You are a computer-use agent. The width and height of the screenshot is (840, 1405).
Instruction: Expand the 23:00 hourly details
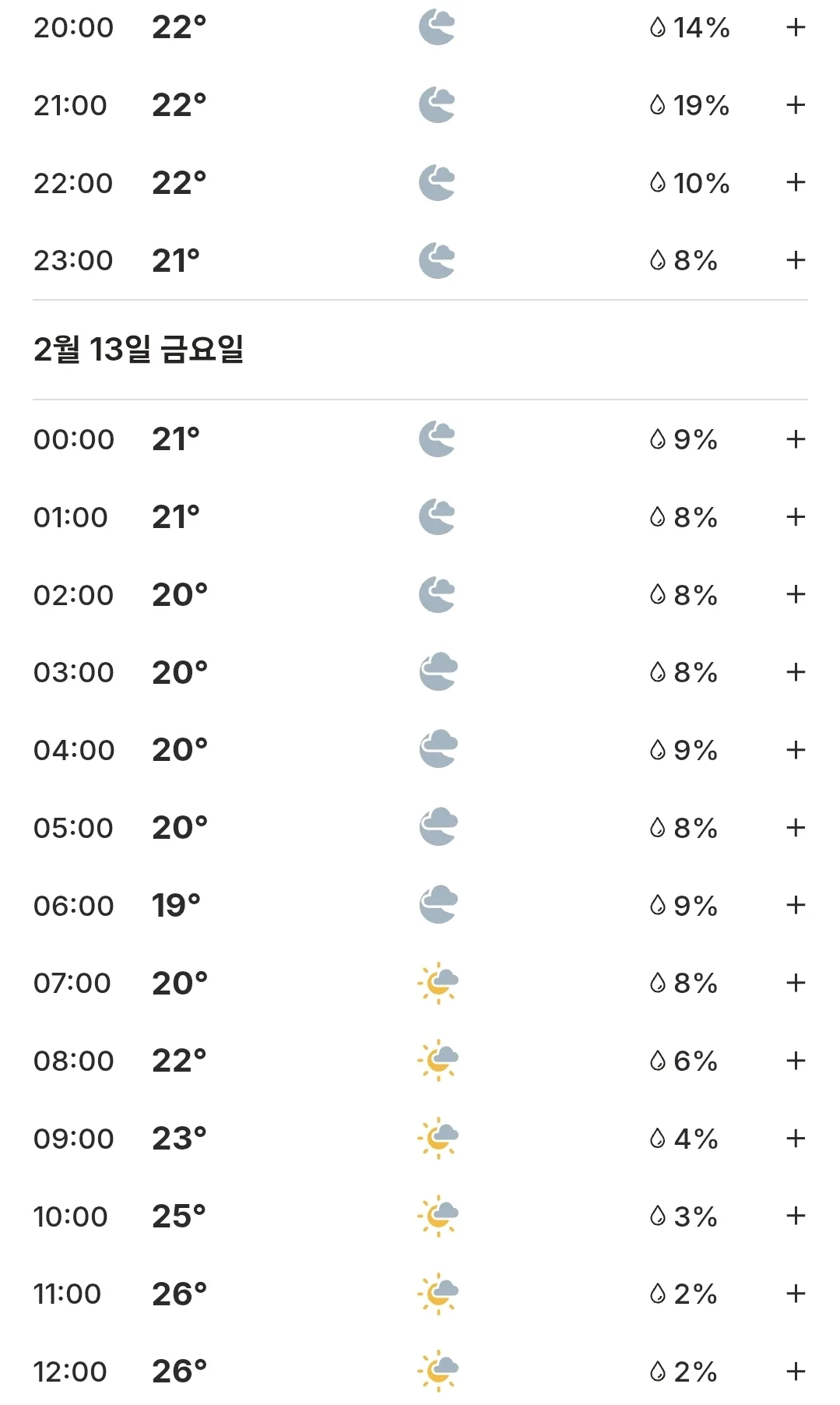(x=795, y=260)
